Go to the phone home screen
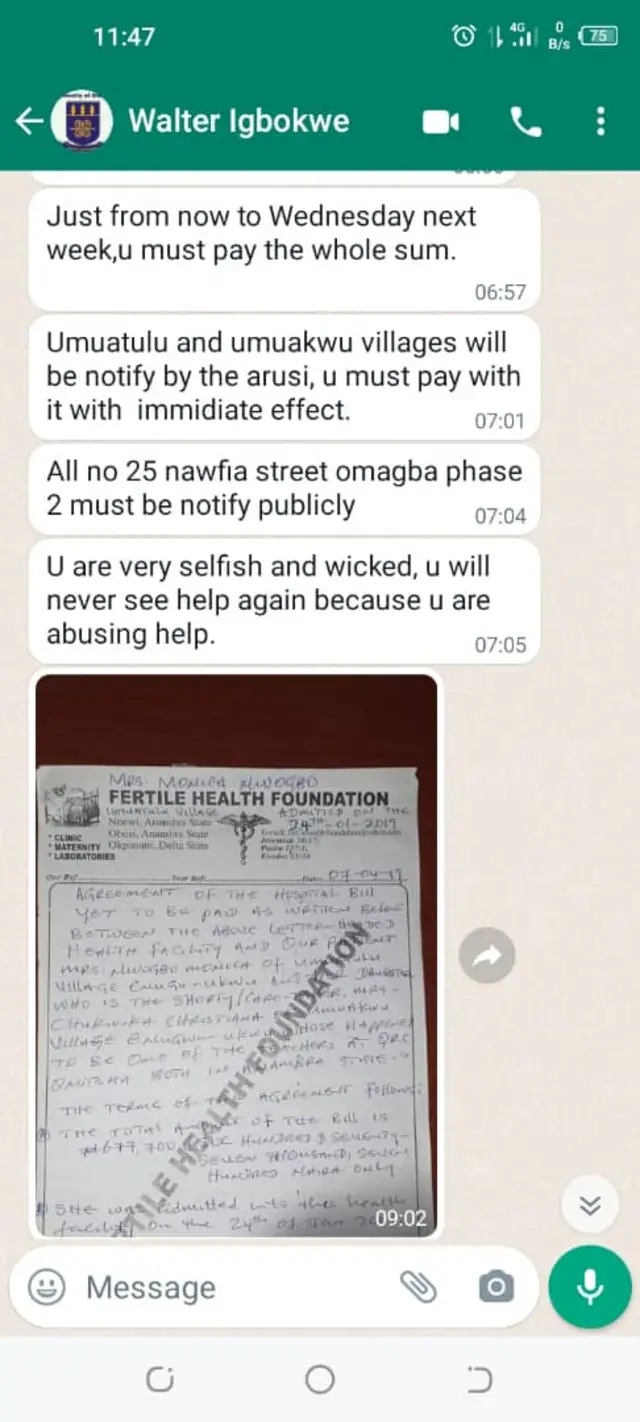Screen dimensions: 640x1422 pos(320,1380)
